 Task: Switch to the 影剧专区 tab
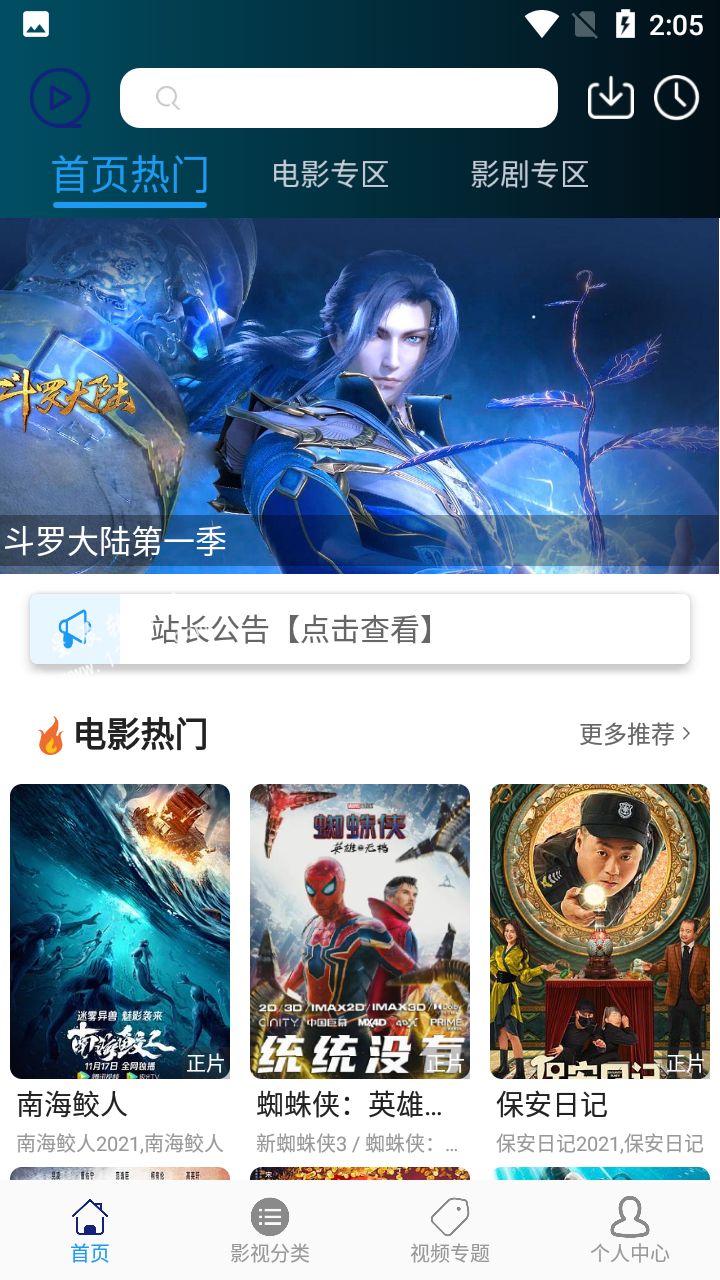pyautogui.click(x=529, y=175)
